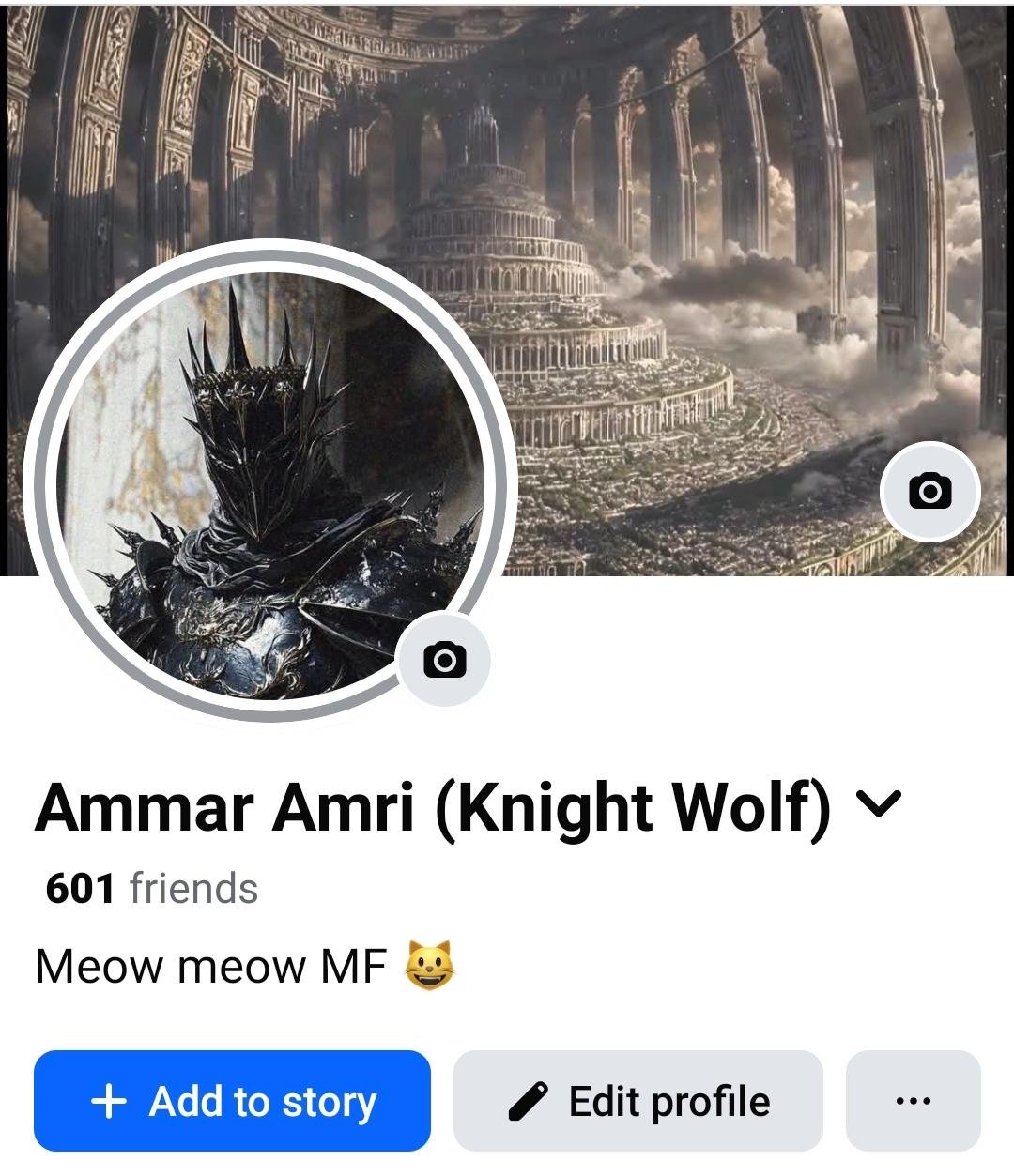Tap Add to story button
Screen dimensions: 1014x1176
[232, 1101]
